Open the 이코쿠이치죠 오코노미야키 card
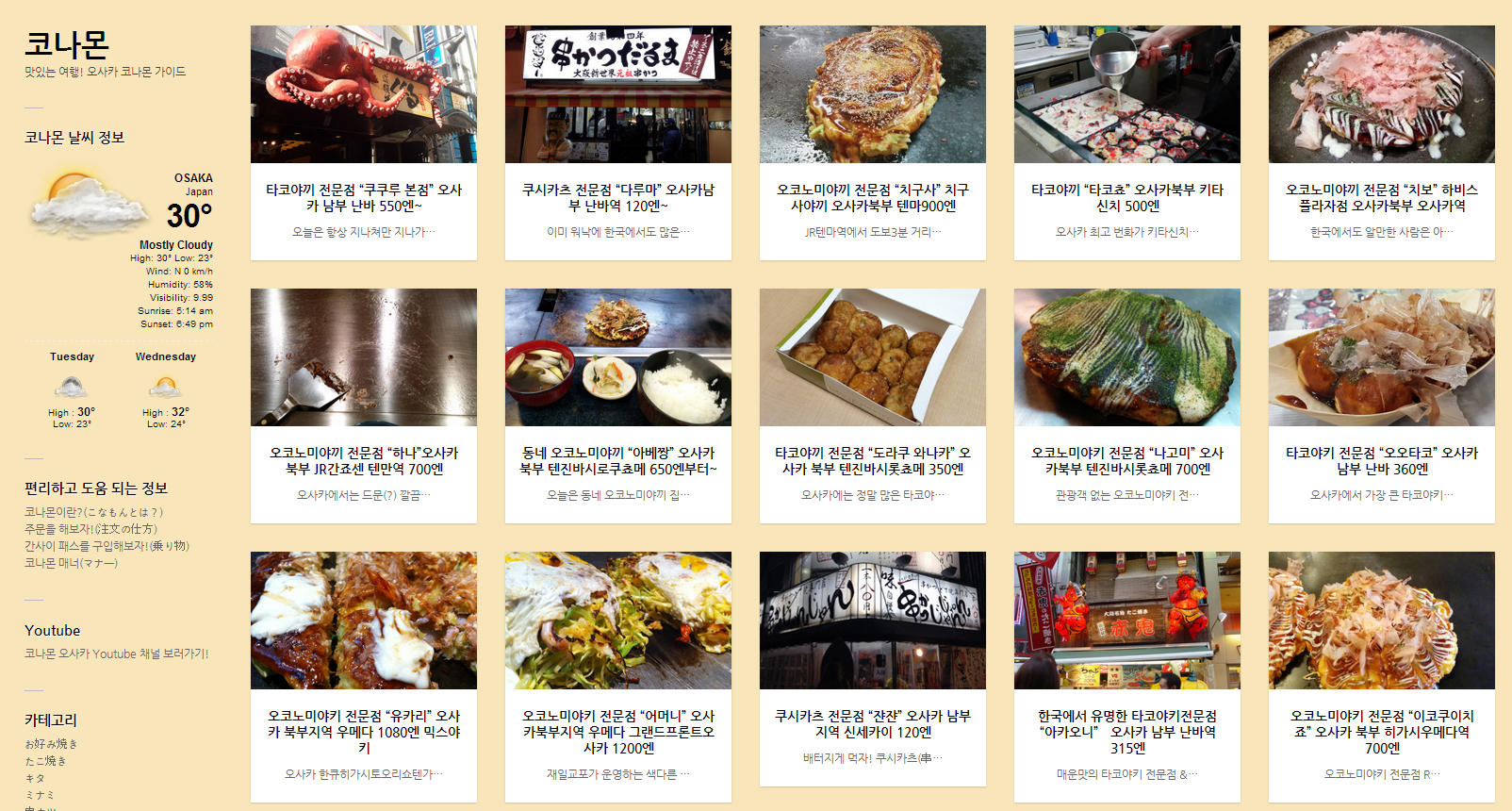1512x811 pixels. (x=1381, y=731)
